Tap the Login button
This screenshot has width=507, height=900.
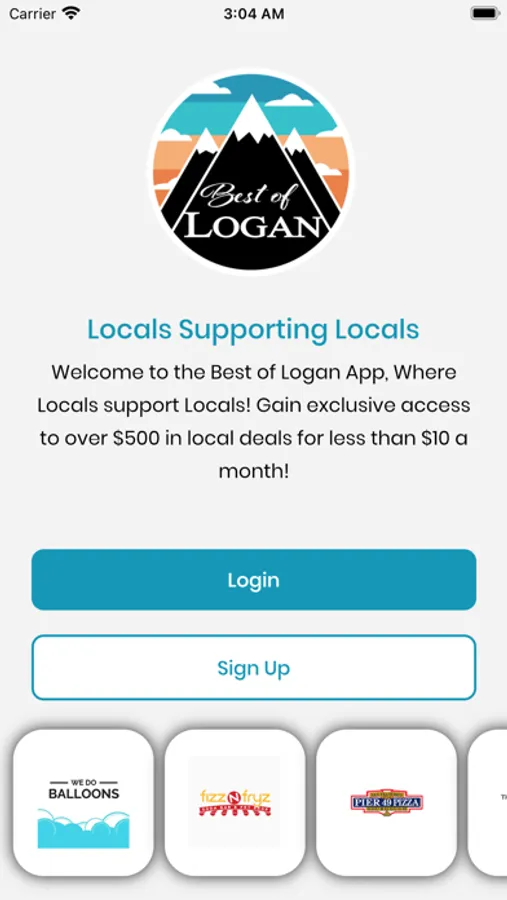pos(253,579)
